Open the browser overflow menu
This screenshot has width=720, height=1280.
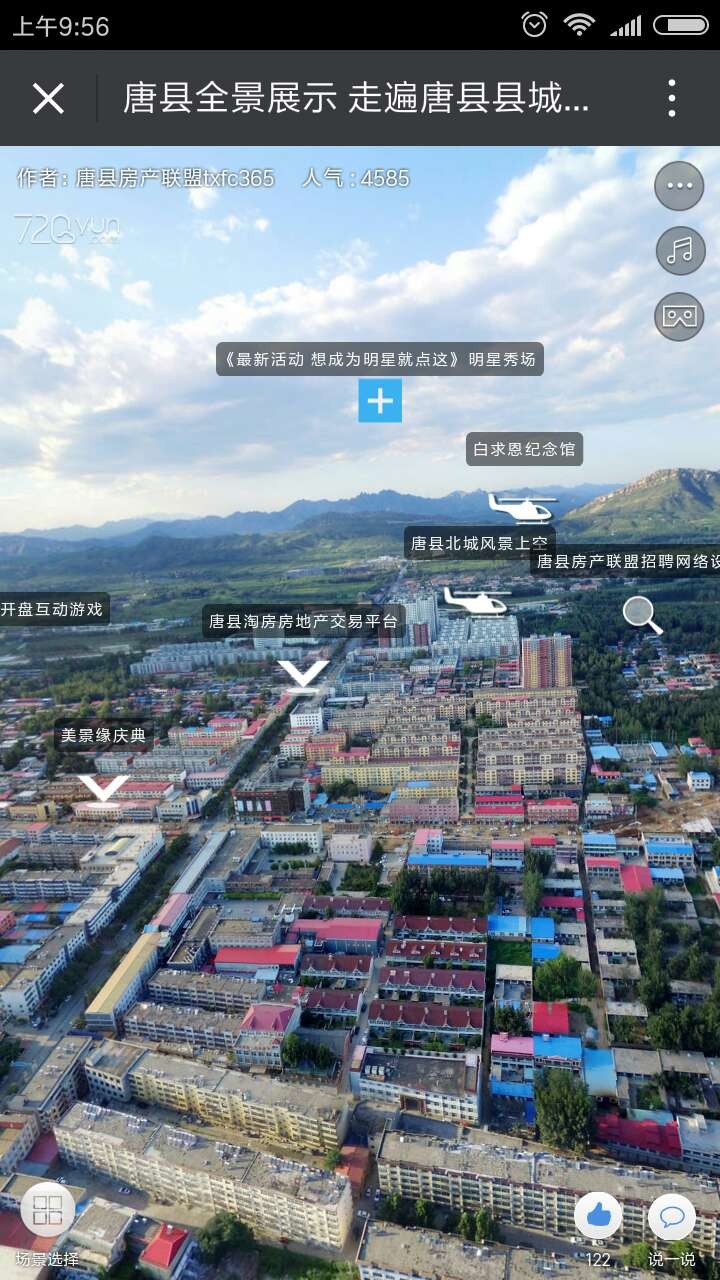[x=671, y=98]
